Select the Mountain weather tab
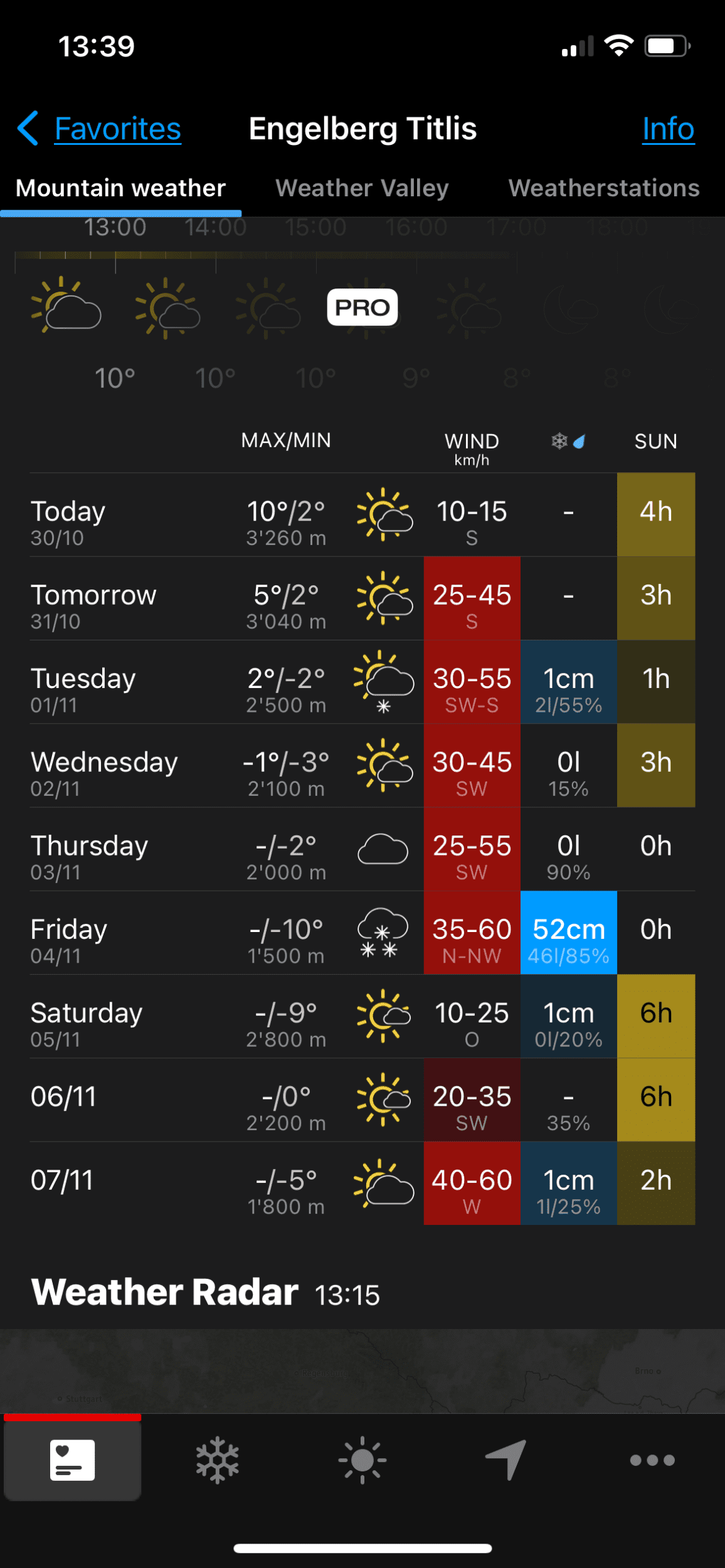 tap(120, 188)
